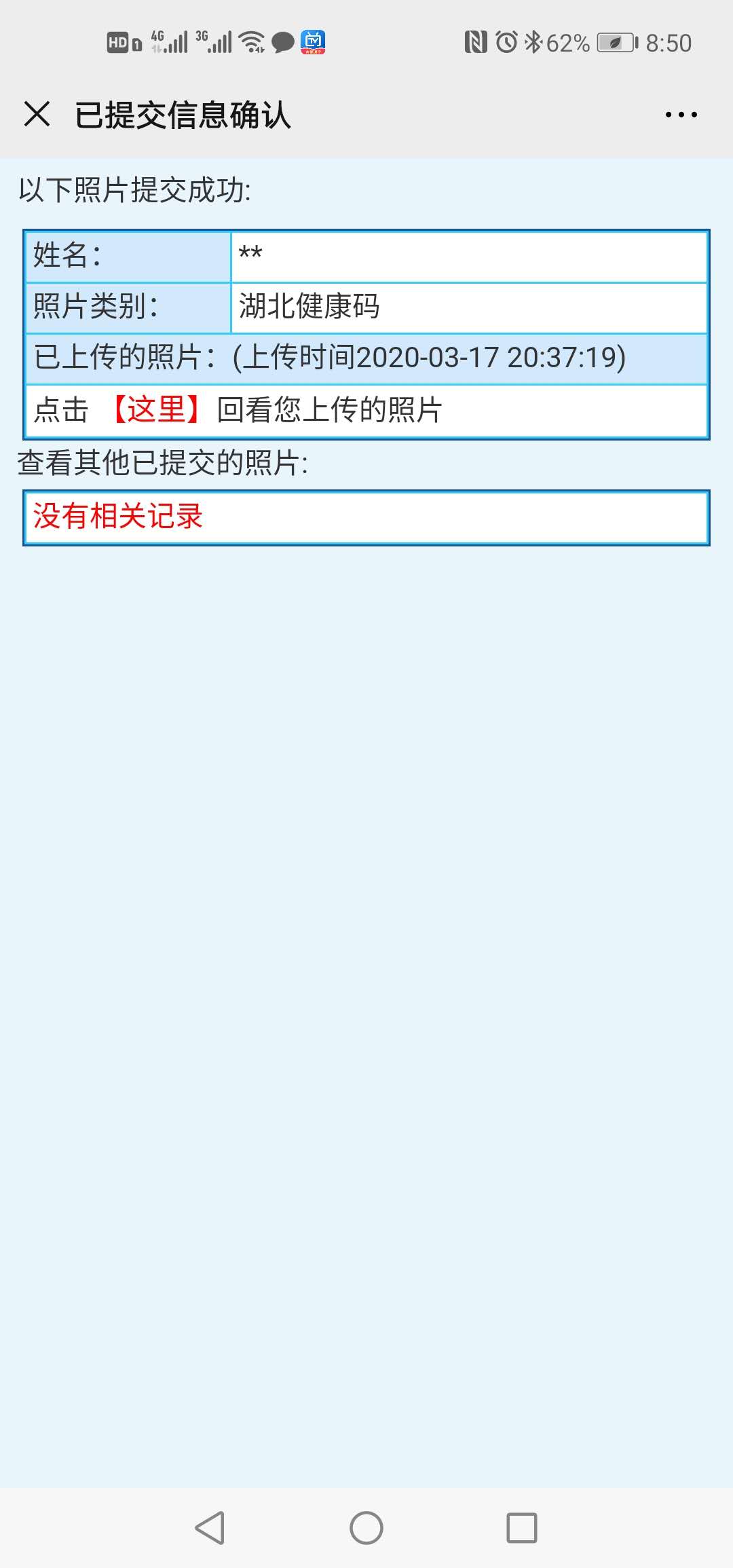Open recent apps with the square button
This screenshot has width=733, height=1568.
pyautogui.click(x=522, y=1528)
